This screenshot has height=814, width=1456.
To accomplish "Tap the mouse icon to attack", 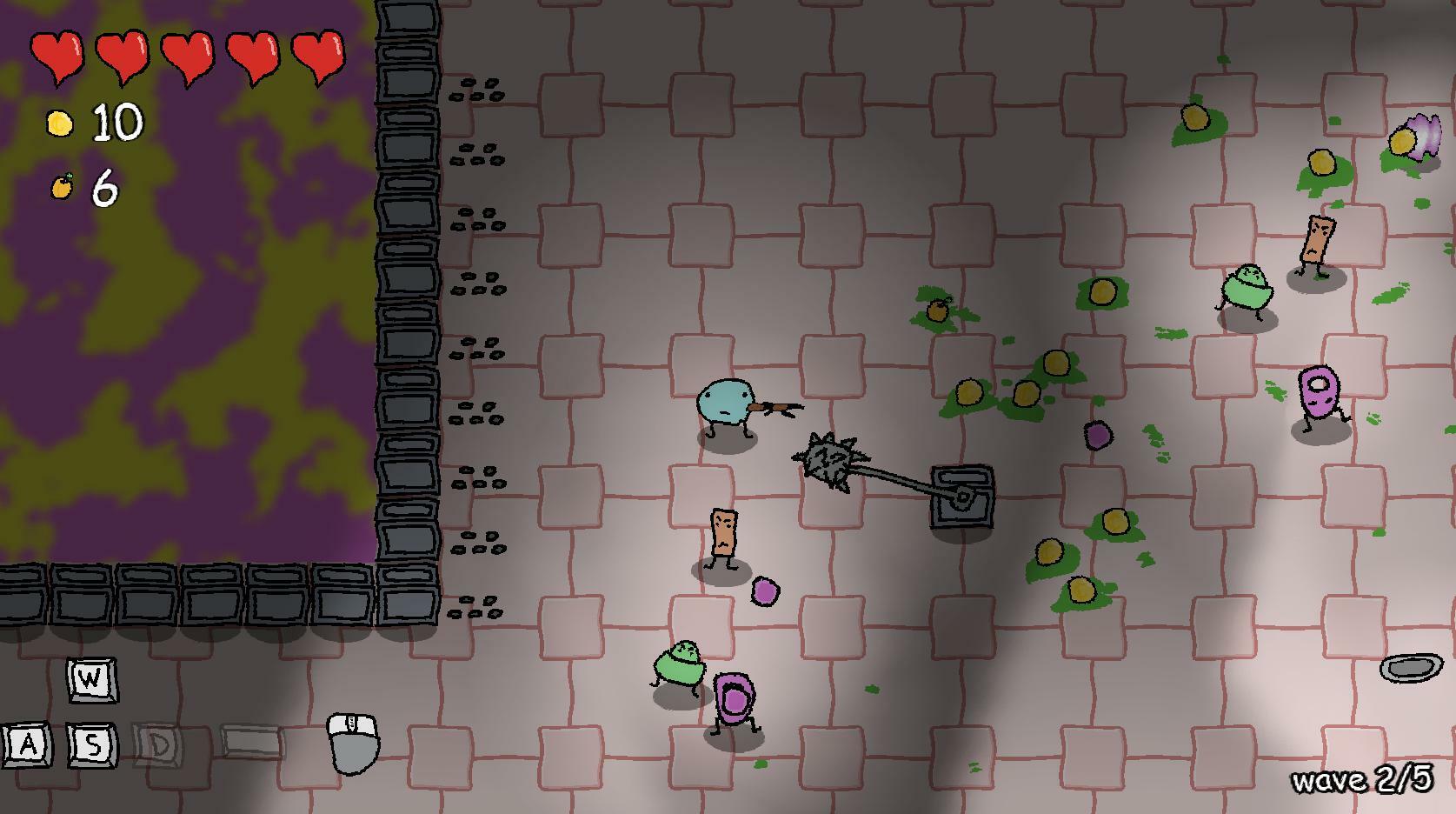I will pos(354,743).
